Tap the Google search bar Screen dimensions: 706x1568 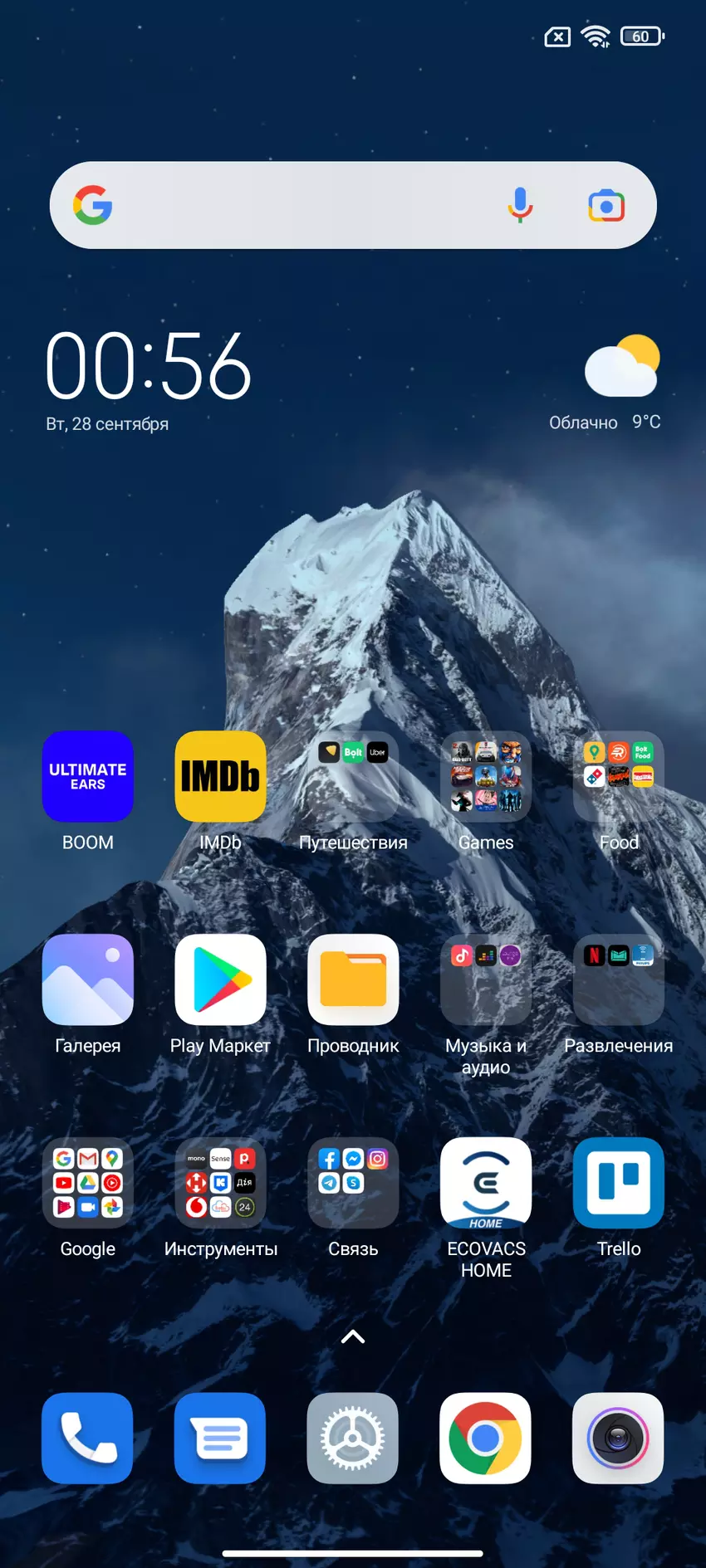tap(307, 205)
